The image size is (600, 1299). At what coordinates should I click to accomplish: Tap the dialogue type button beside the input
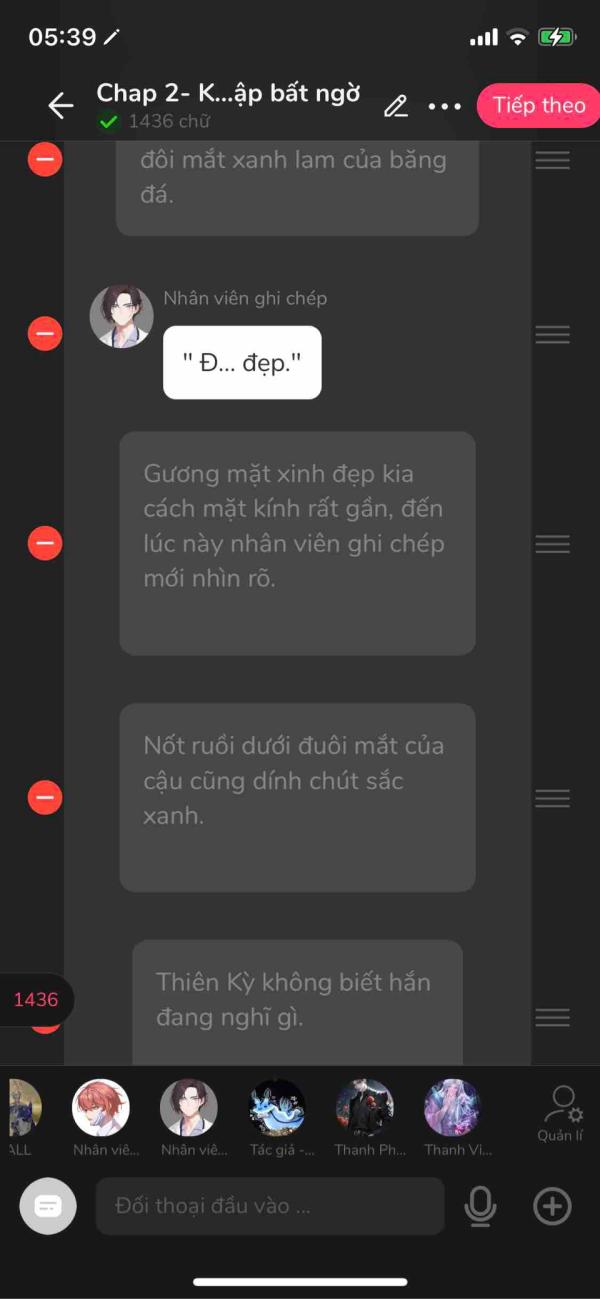[48, 1206]
